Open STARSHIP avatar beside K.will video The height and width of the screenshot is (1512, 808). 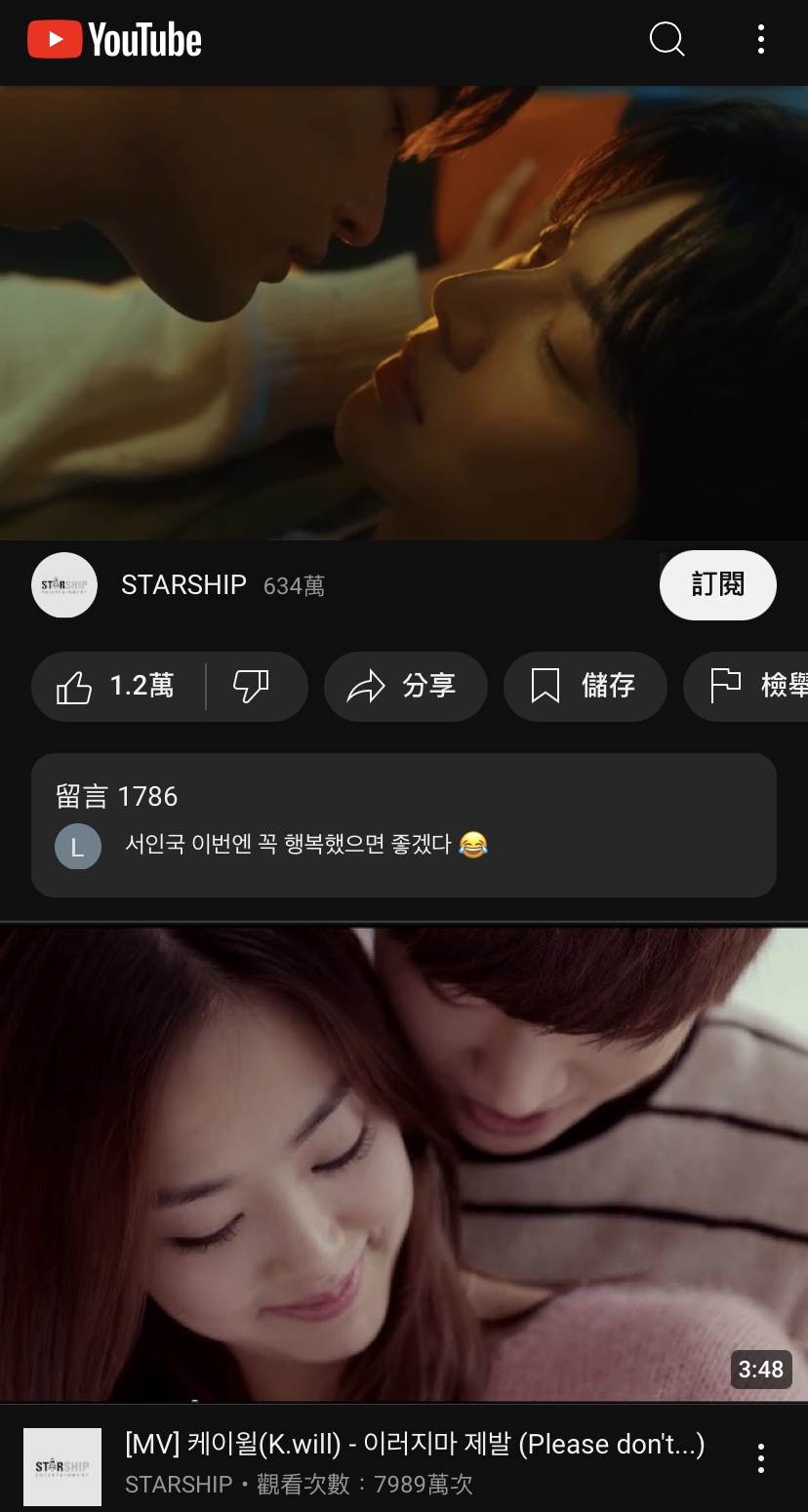[62, 1466]
